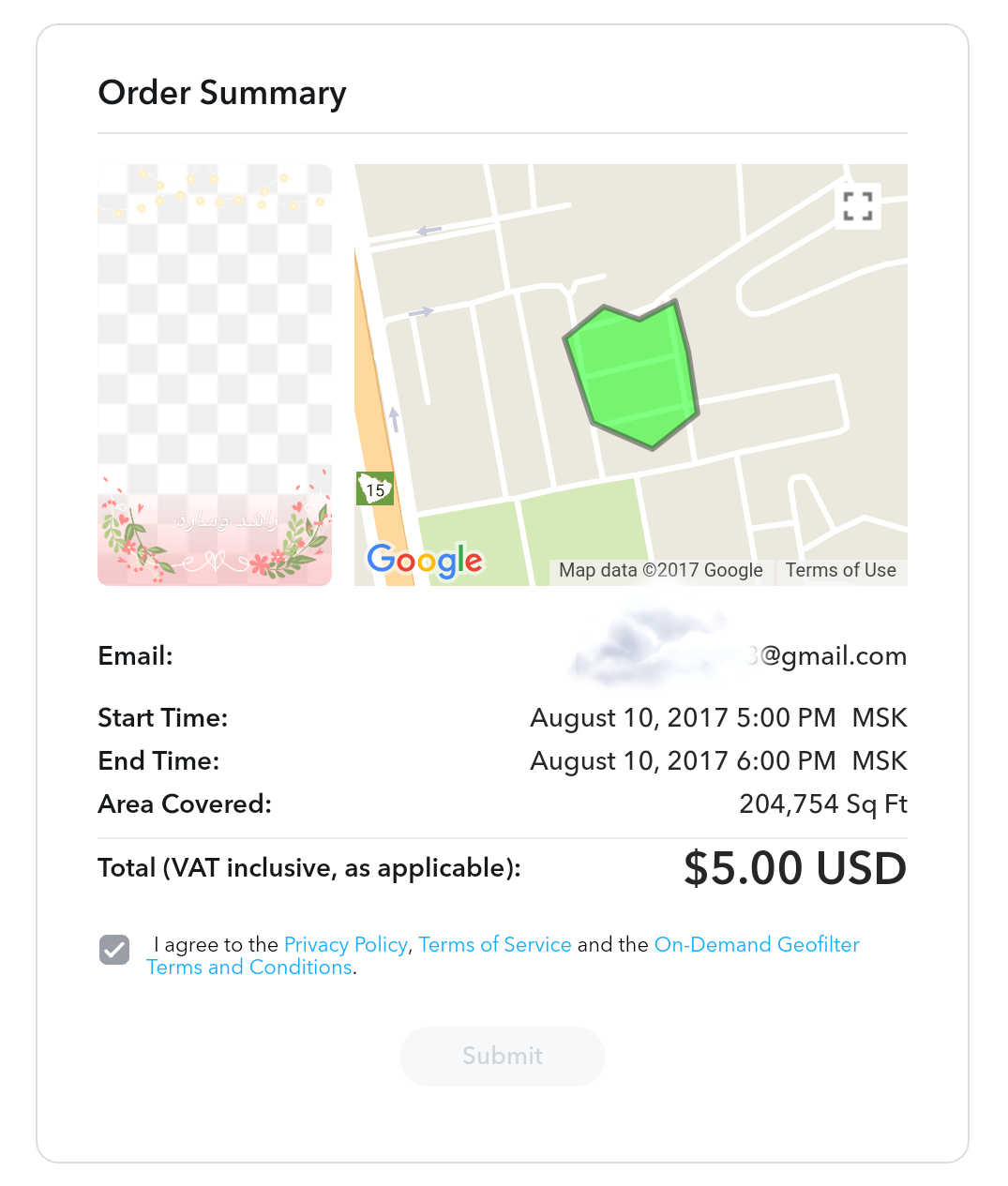Open the map's Terms of Use
The width and height of the screenshot is (1008, 1186).
840,571
